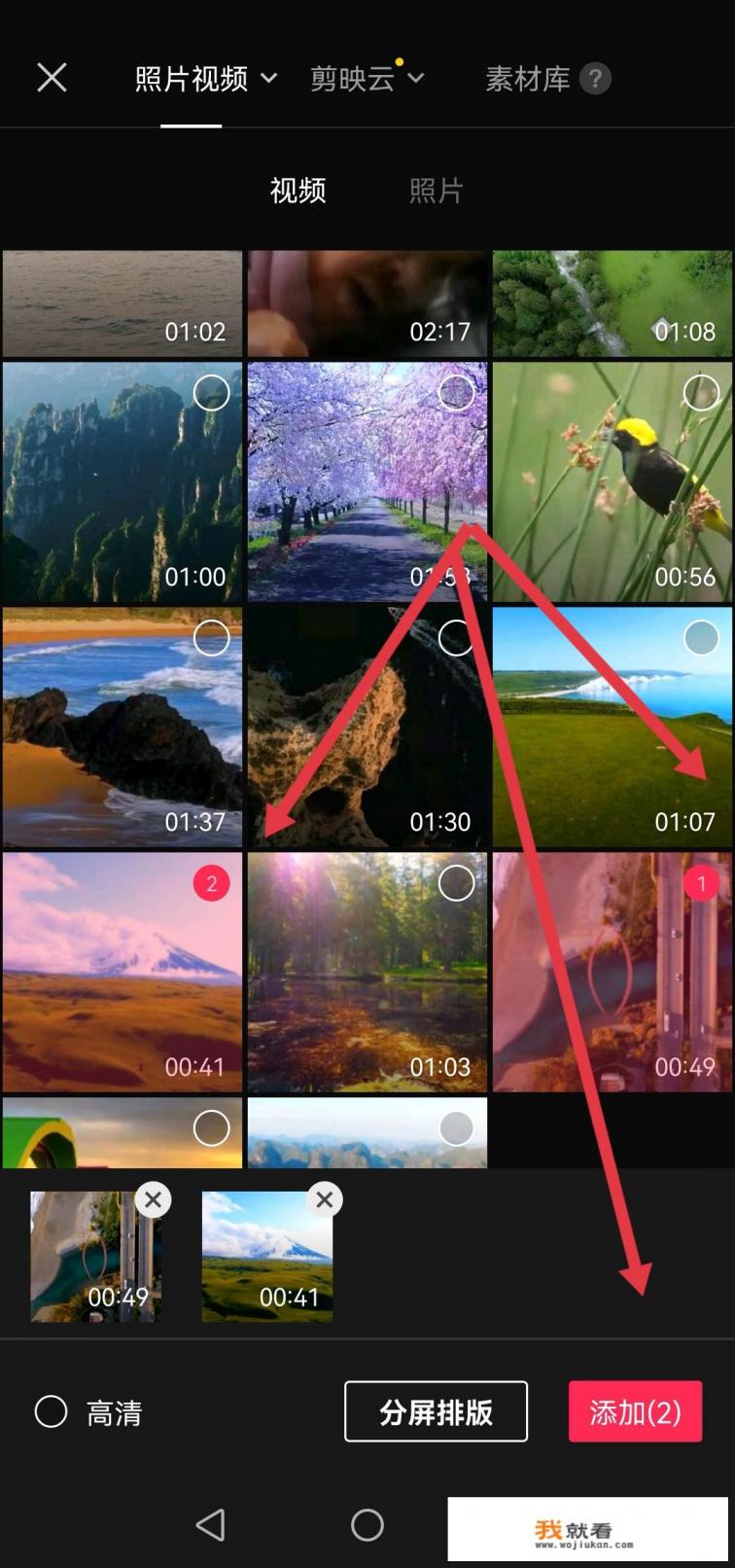Tap the 分屏排版 button
Viewport: 735px width, 1568px height.
436,1410
